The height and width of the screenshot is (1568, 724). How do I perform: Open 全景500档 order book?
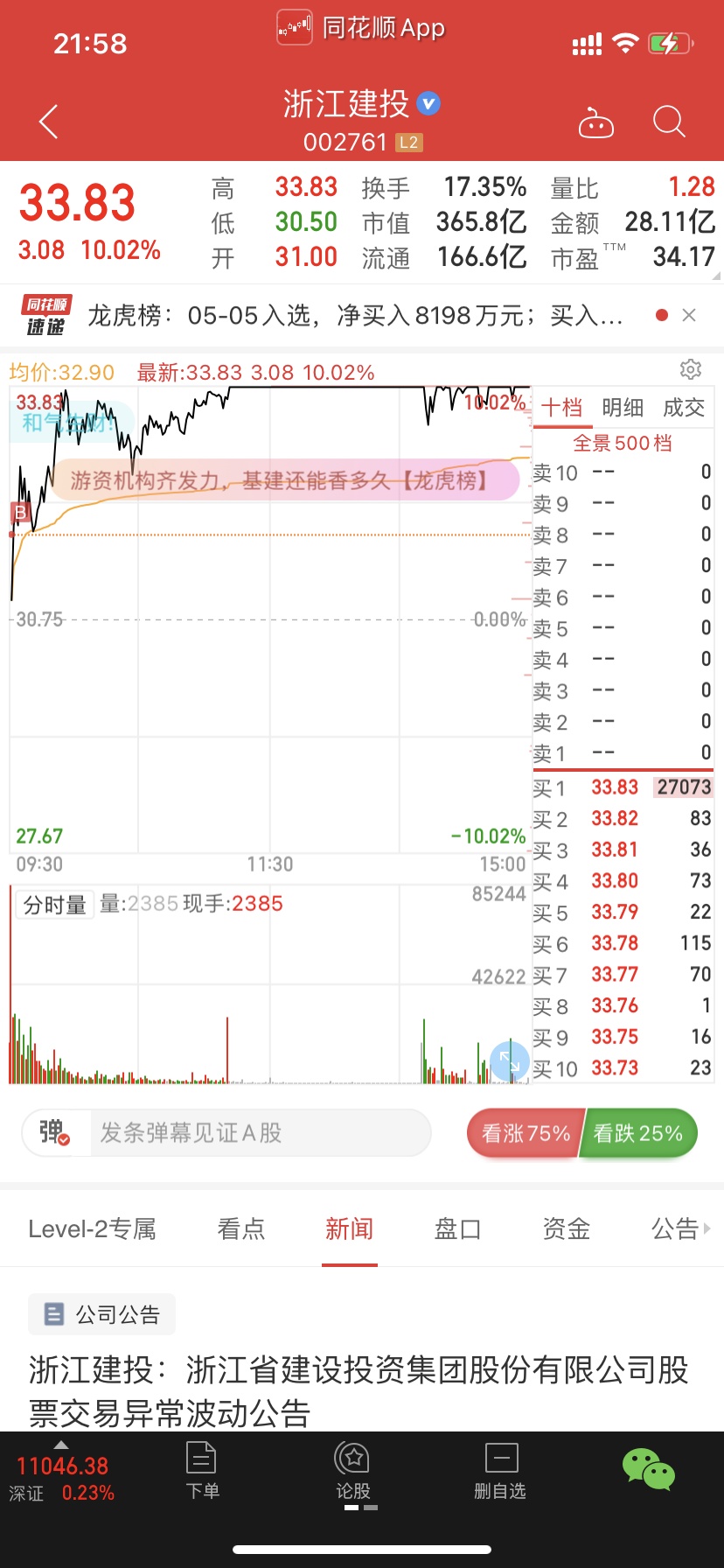(x=623, y=444)
